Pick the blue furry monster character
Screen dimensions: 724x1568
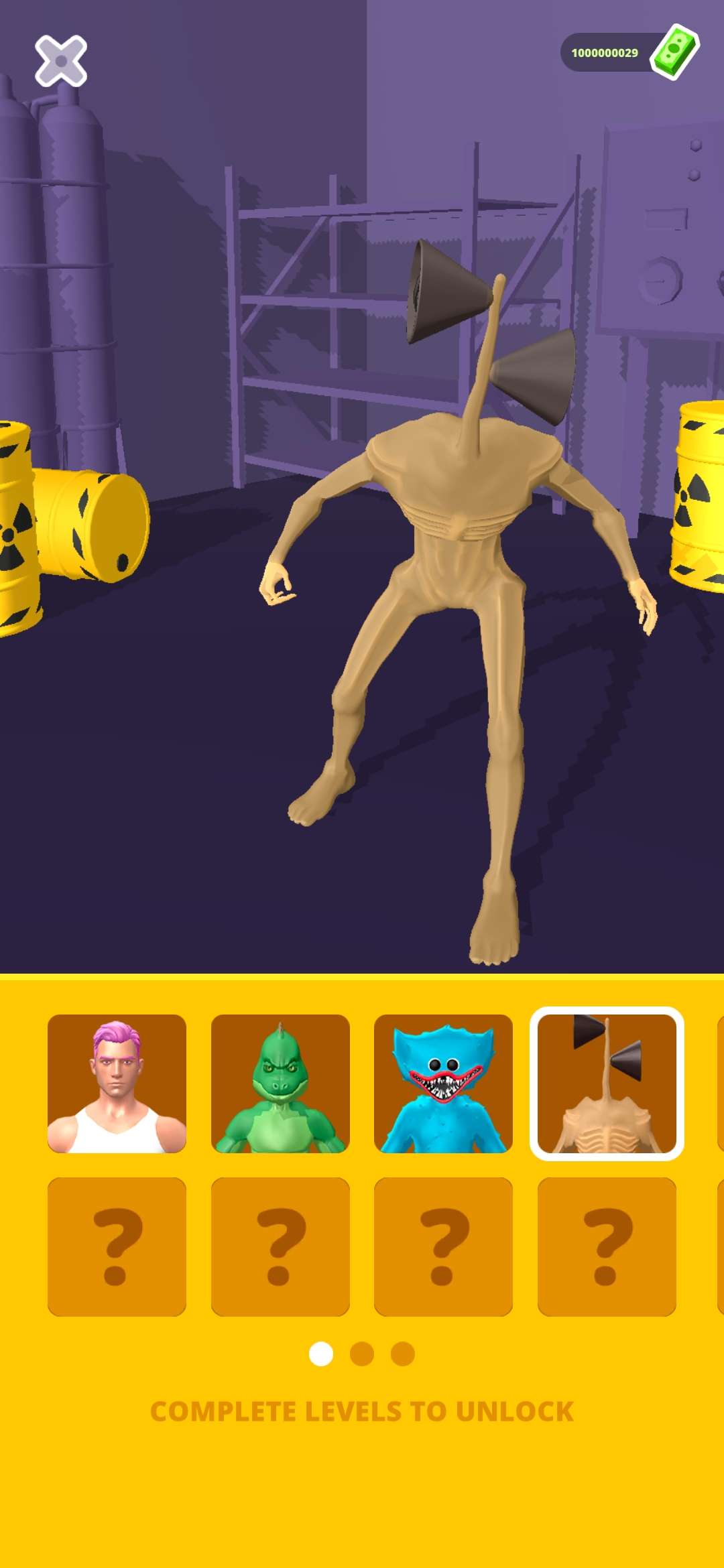click(x=443, y=1084)
